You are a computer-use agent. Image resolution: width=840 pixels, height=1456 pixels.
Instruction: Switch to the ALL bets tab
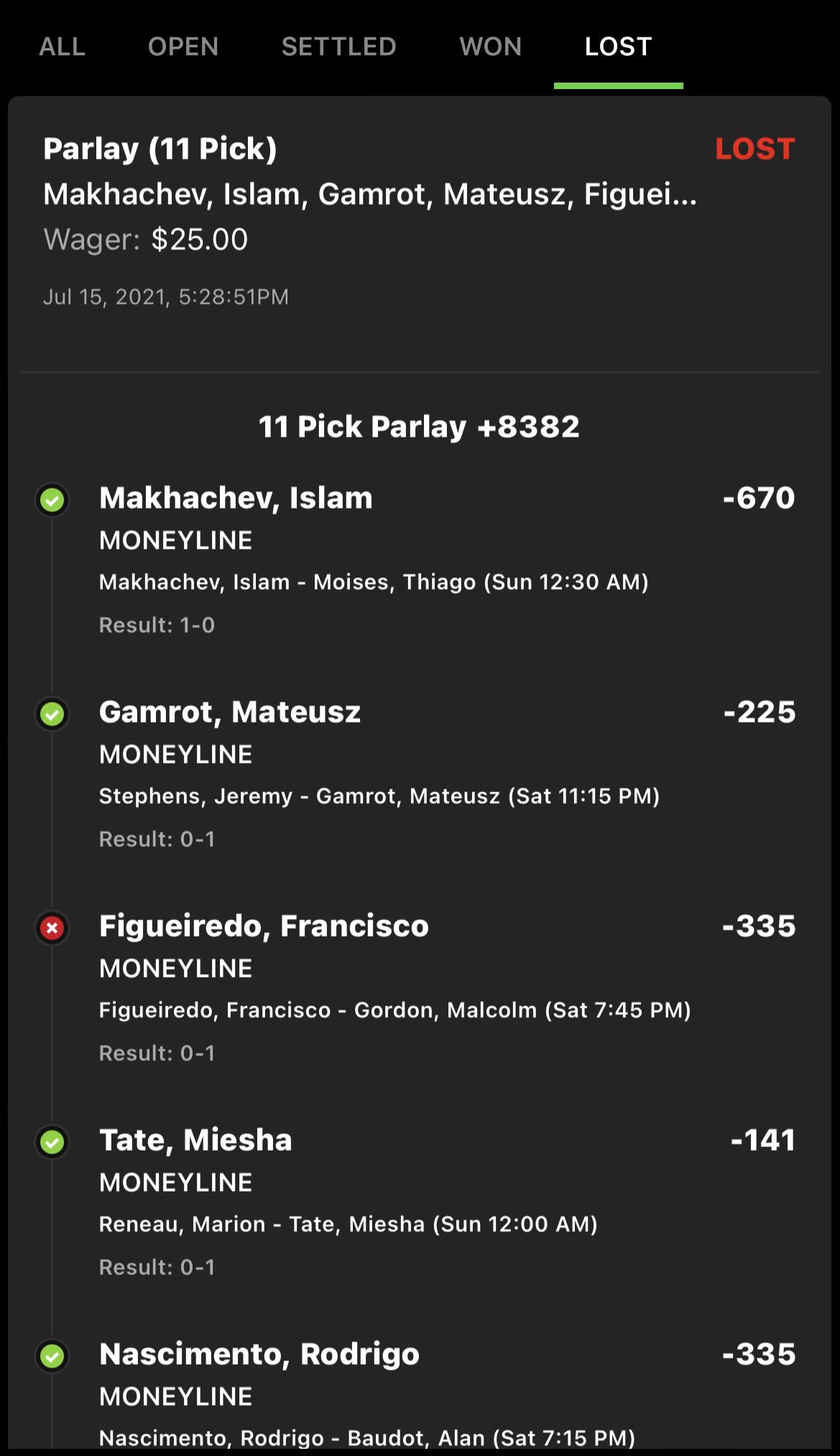(63, 47)
